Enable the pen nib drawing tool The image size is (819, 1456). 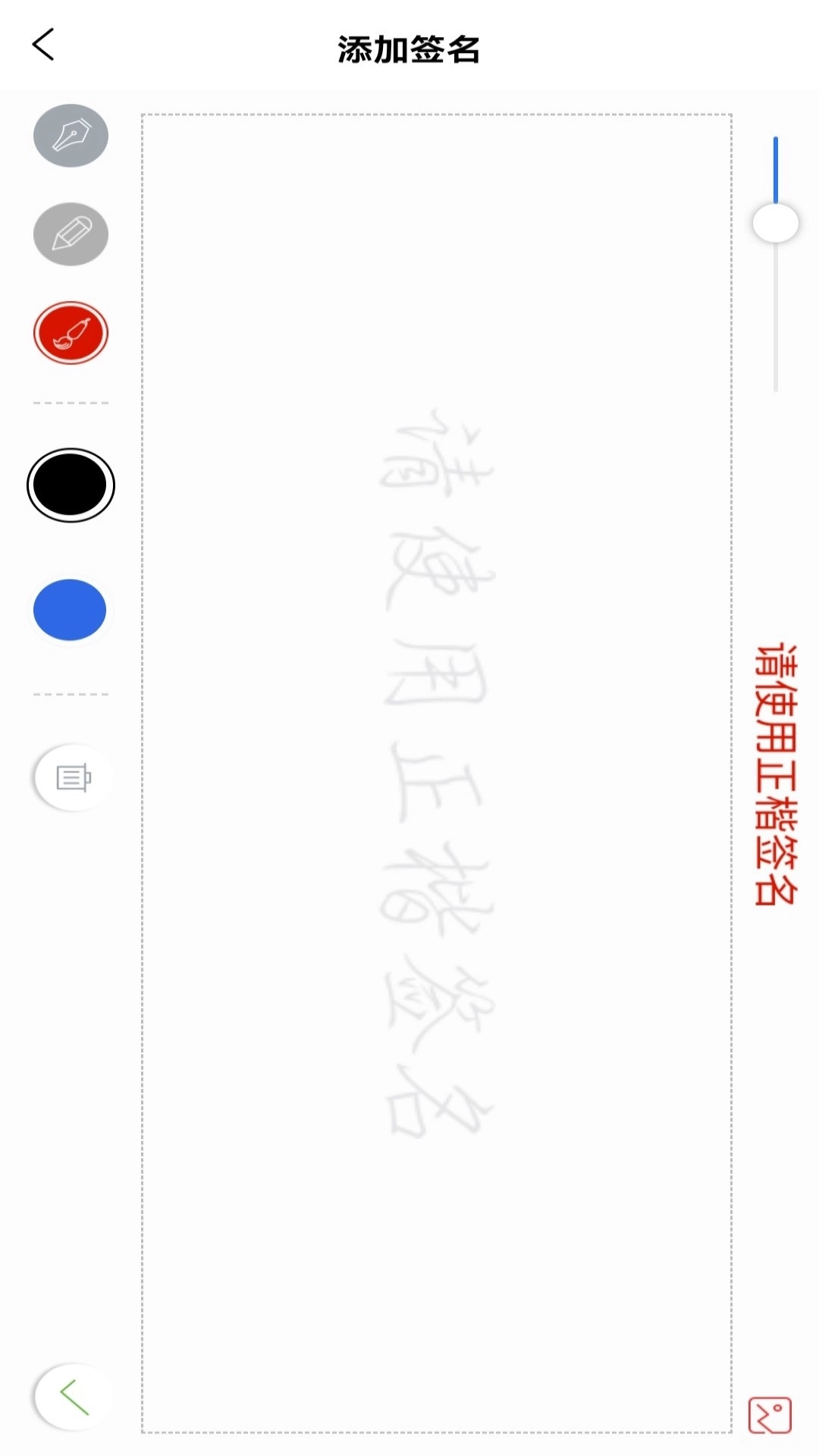tap(71, 136)
